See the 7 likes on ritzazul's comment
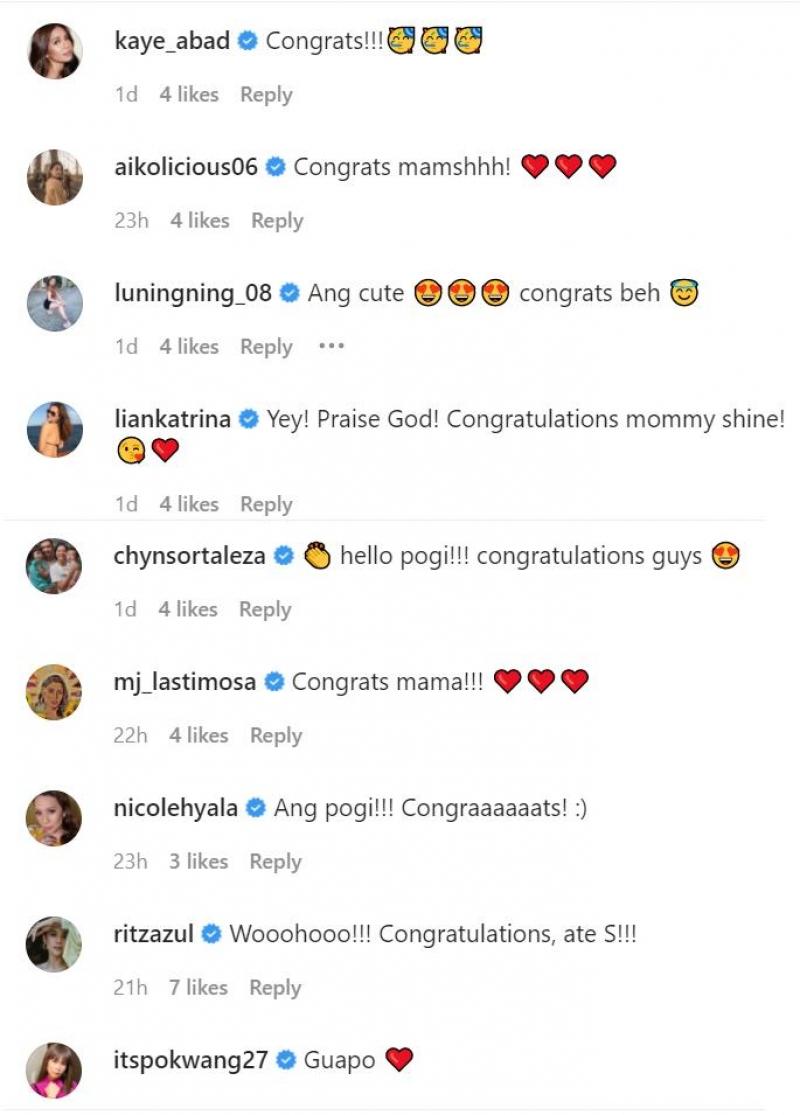 (198, 988)
